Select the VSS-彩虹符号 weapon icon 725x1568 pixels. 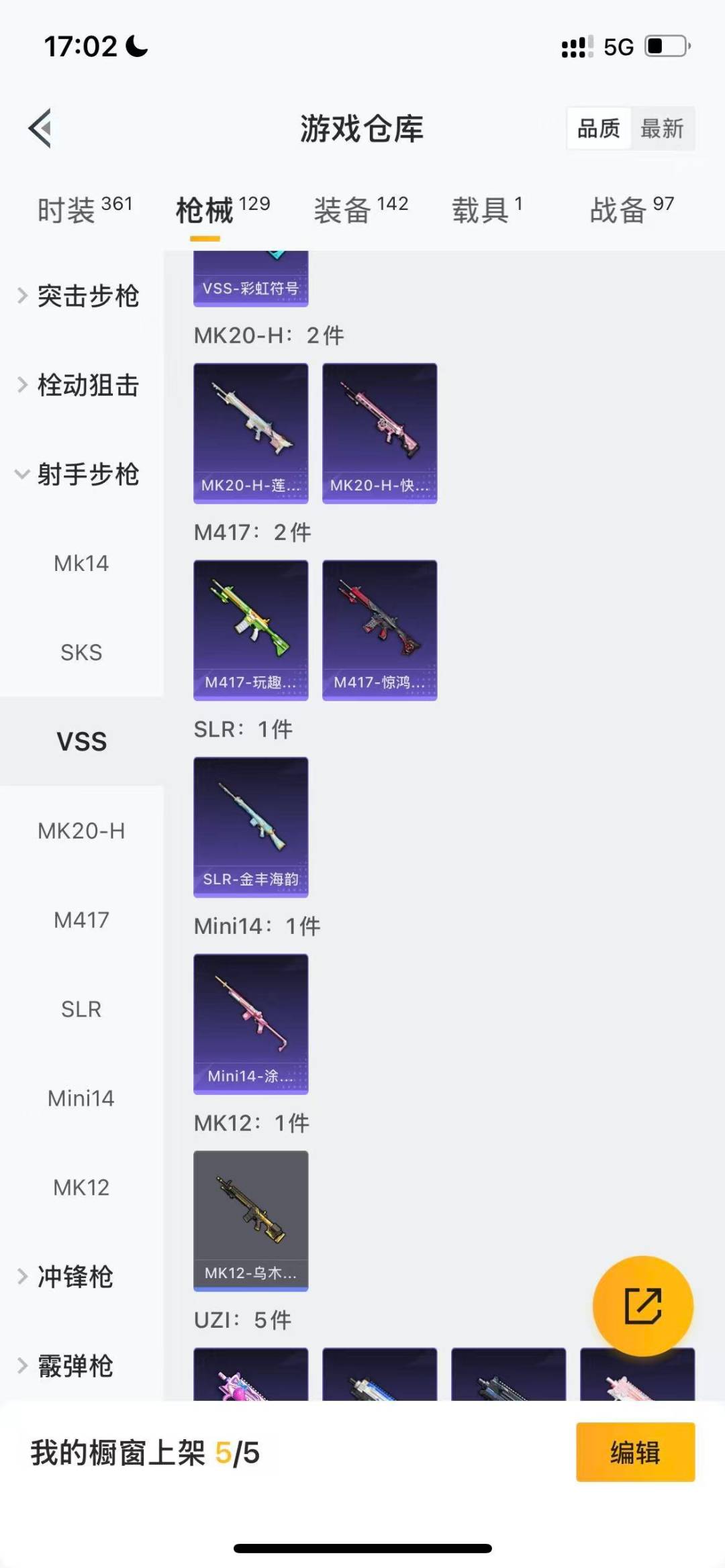tap(250, 282)
